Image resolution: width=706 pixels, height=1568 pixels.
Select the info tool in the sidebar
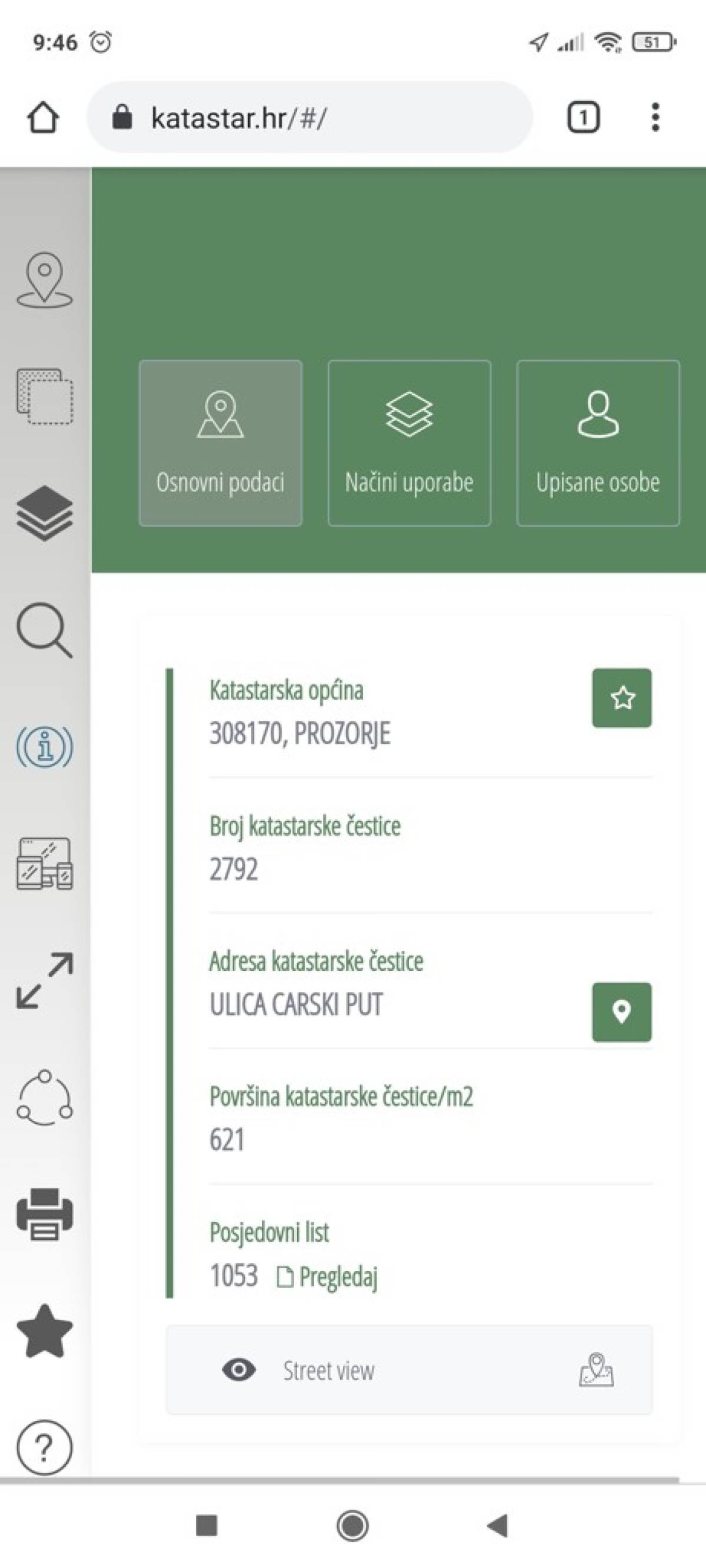click(x=45, y=747)
